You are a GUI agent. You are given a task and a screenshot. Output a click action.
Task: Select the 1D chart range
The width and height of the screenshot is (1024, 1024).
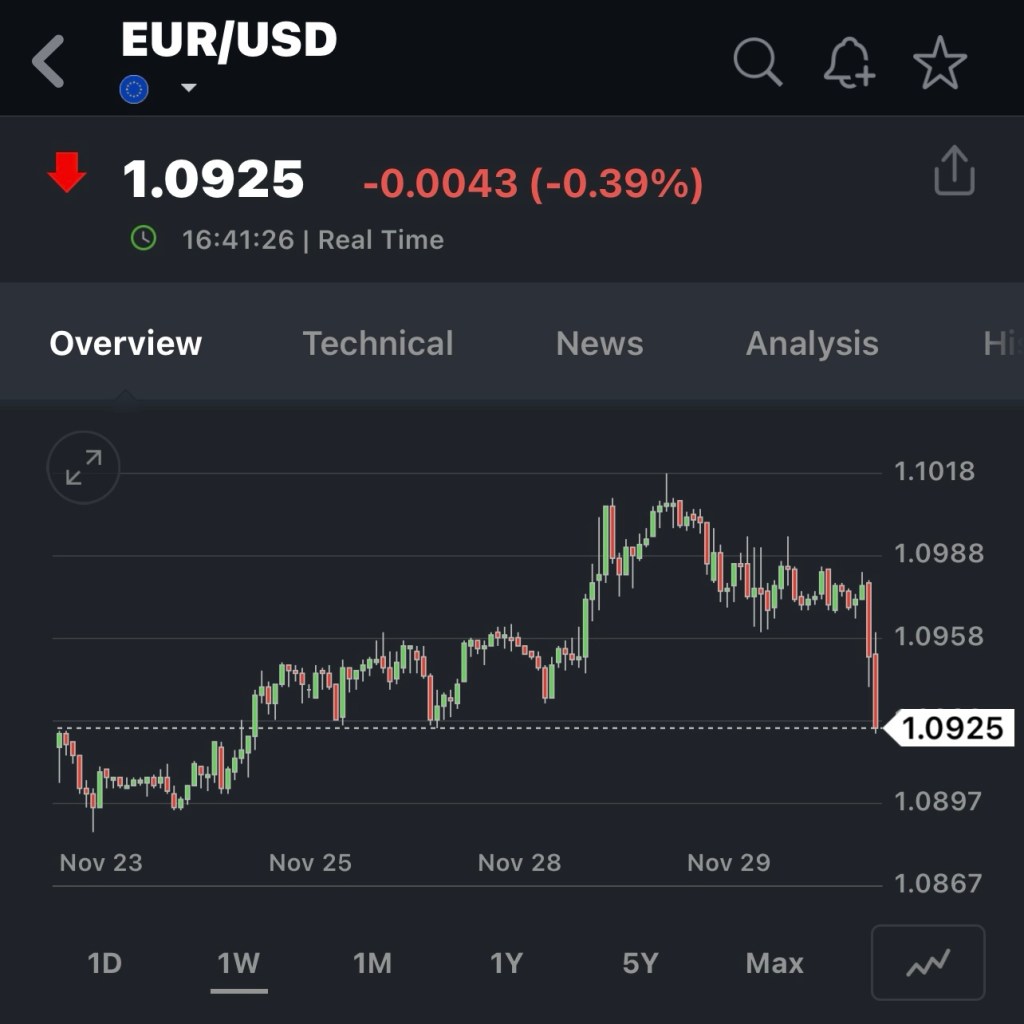coord(104,963)
